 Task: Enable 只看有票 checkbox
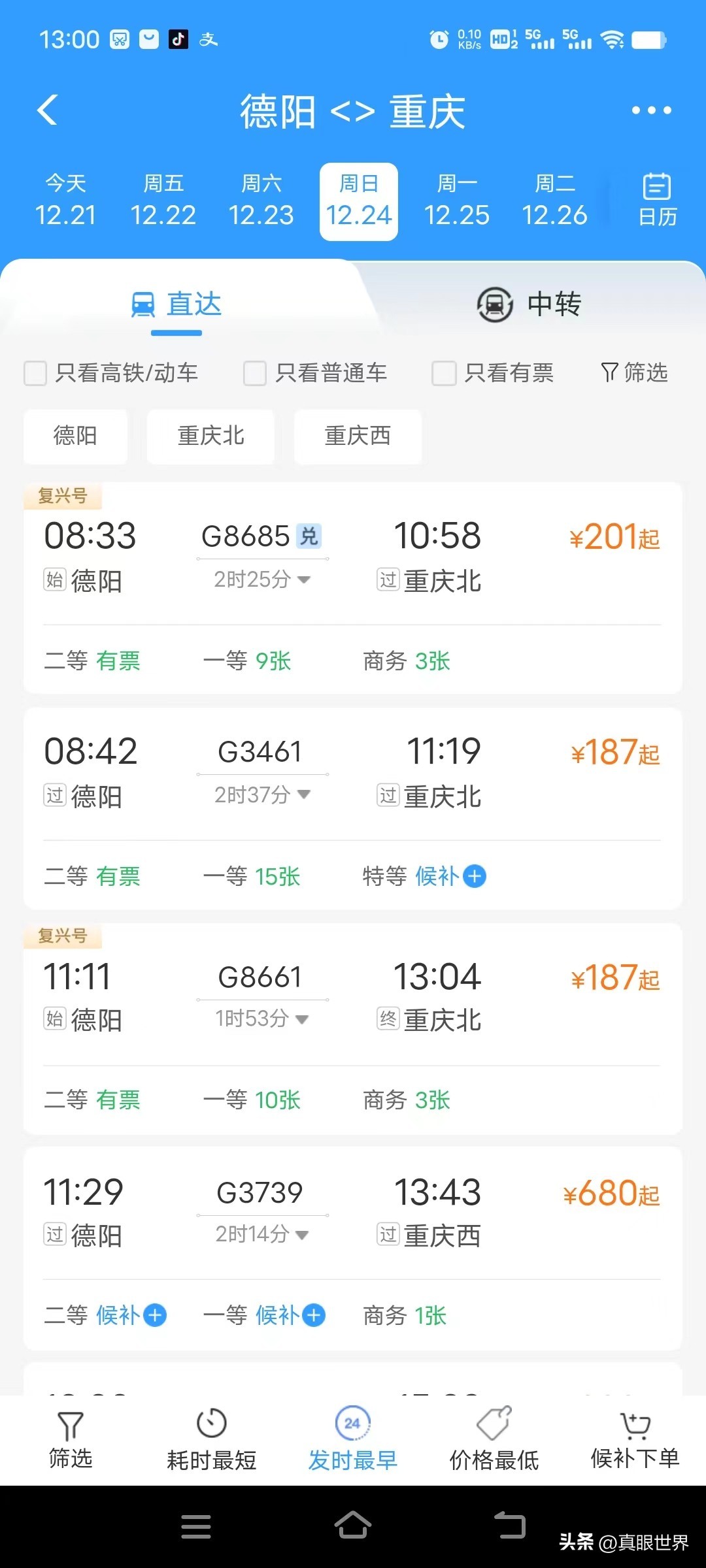tap(444, 373)
